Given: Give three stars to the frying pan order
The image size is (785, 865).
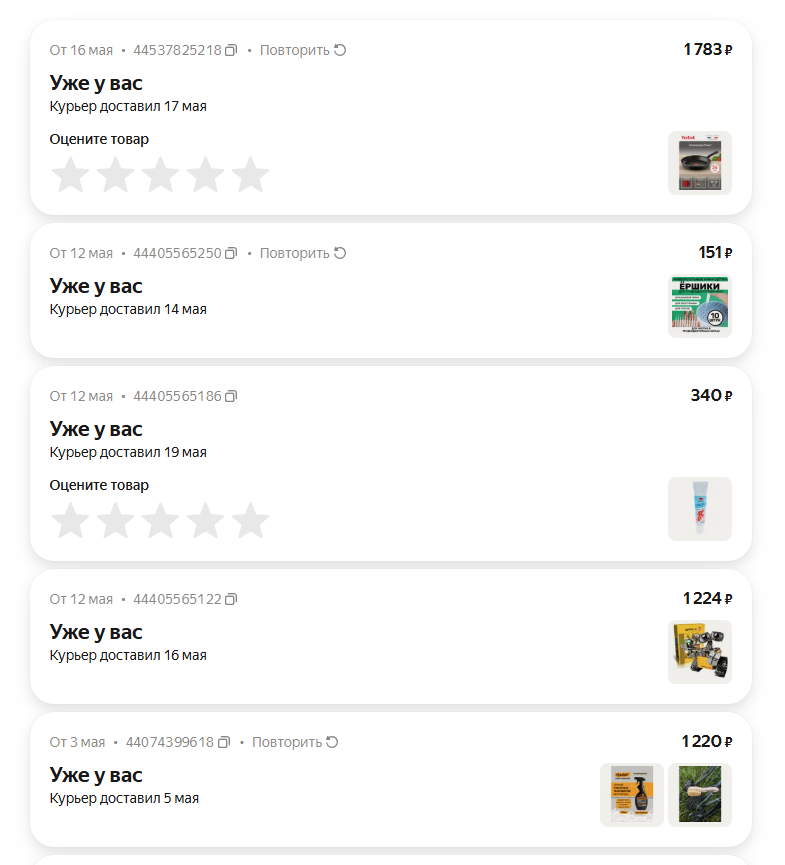Looking at the screenshot, I should click(x=160, y=175).
